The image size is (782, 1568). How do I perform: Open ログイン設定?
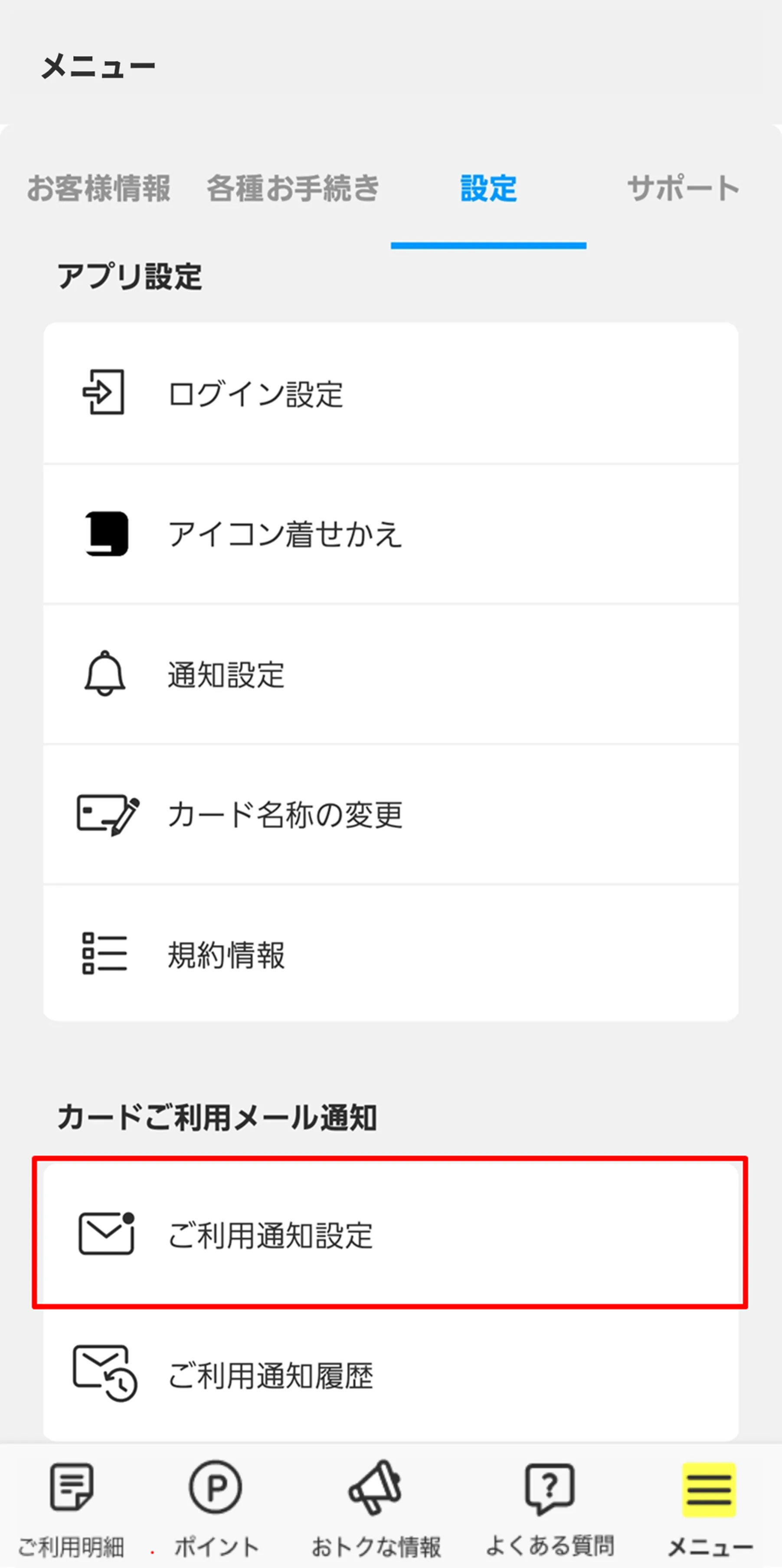coord(391,393)
